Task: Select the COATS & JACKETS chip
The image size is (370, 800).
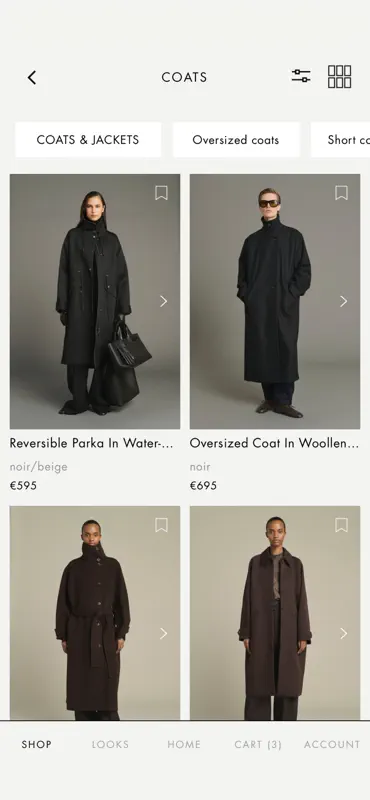Action: (x=88, y=140)
